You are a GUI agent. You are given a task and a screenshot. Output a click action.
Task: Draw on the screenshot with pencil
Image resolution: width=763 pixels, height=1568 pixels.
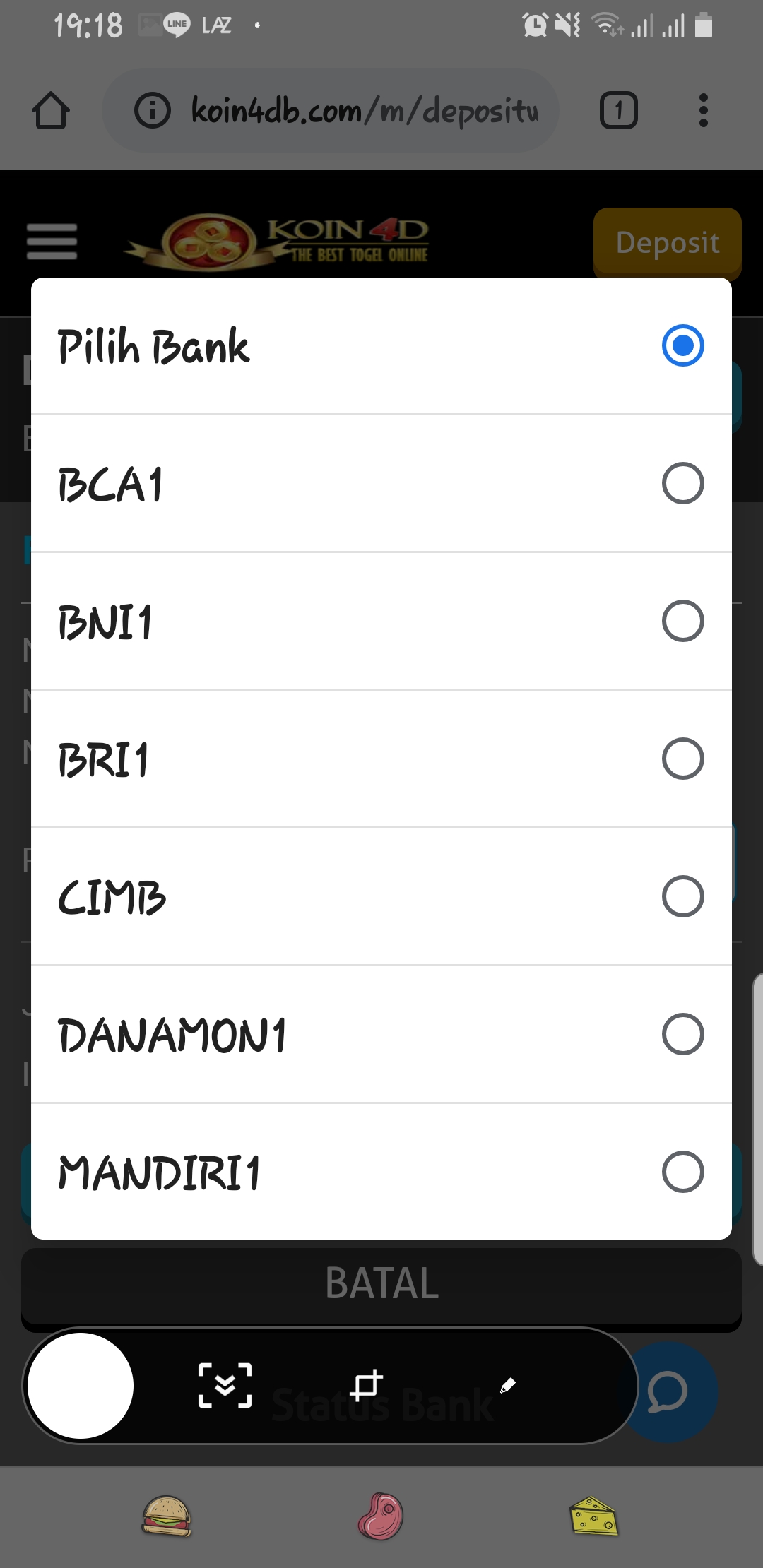[508, 1386]
